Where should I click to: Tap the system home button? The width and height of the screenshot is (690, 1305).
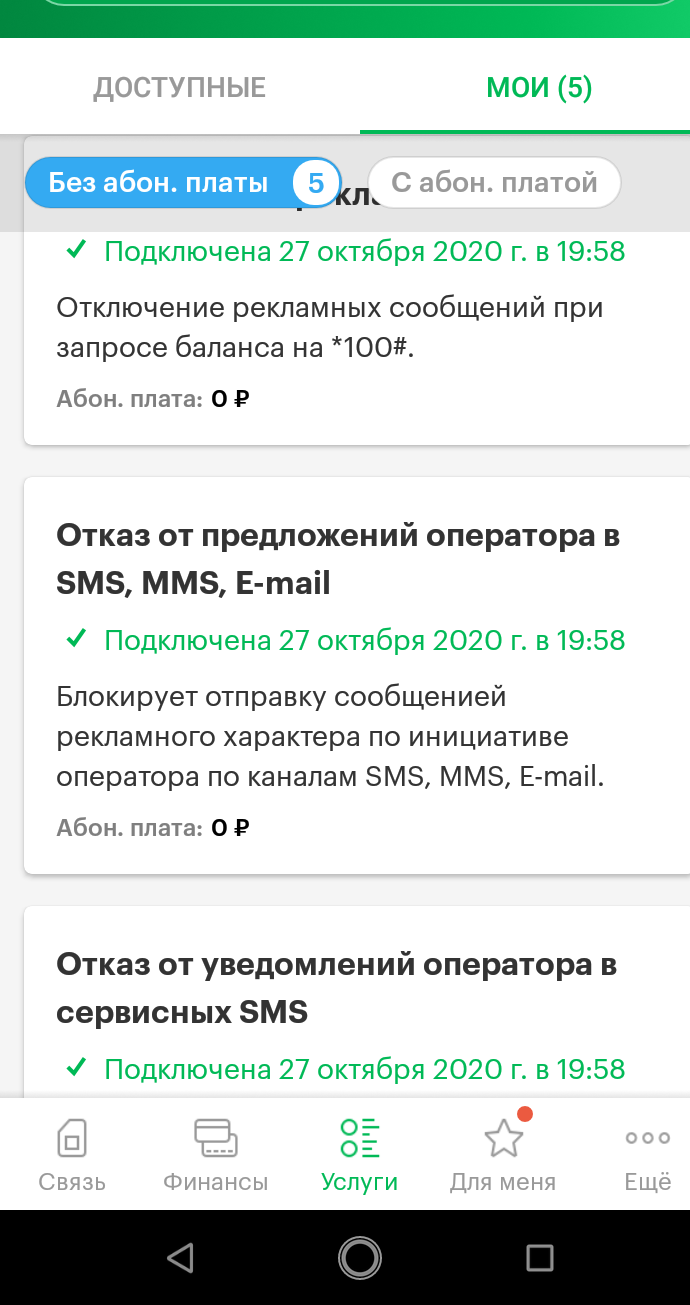359,1257
